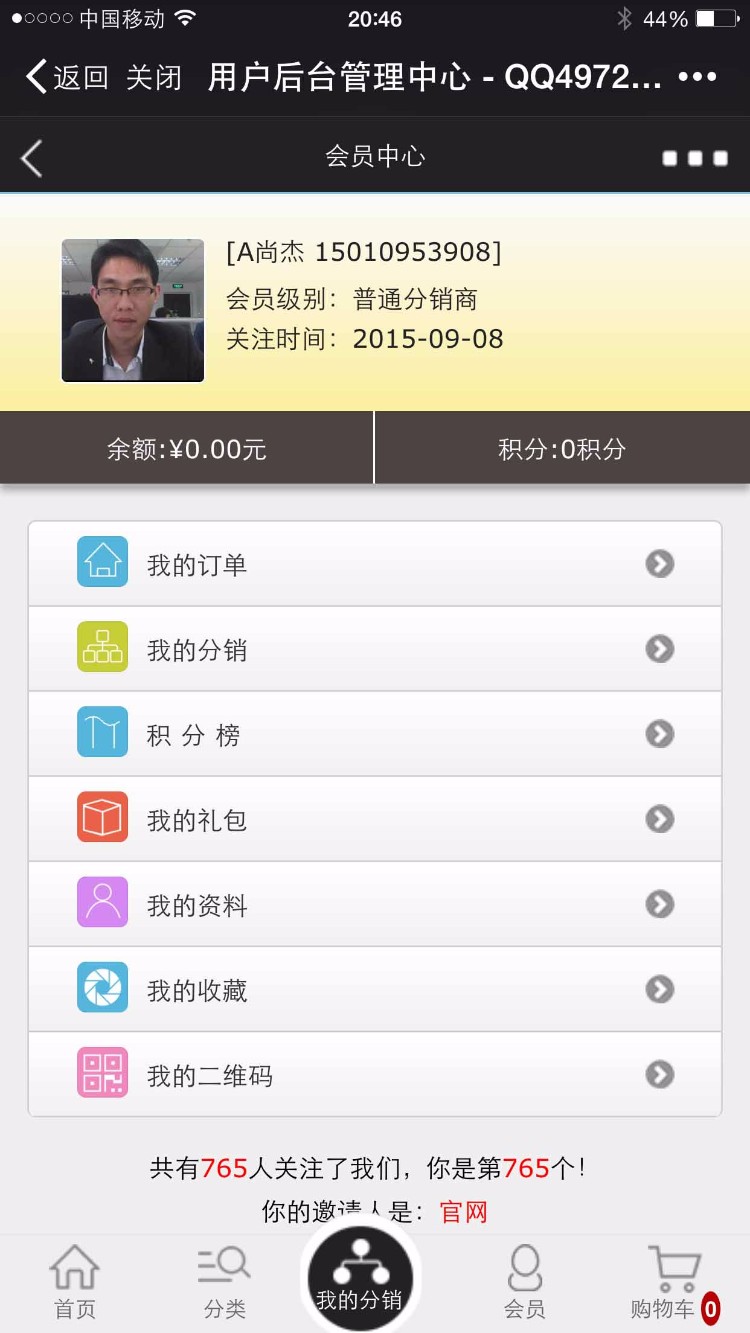Viewport: 750px width, 1333px height.
Task: Select the 积分榜 chart icon
Action: pos(101,732)
